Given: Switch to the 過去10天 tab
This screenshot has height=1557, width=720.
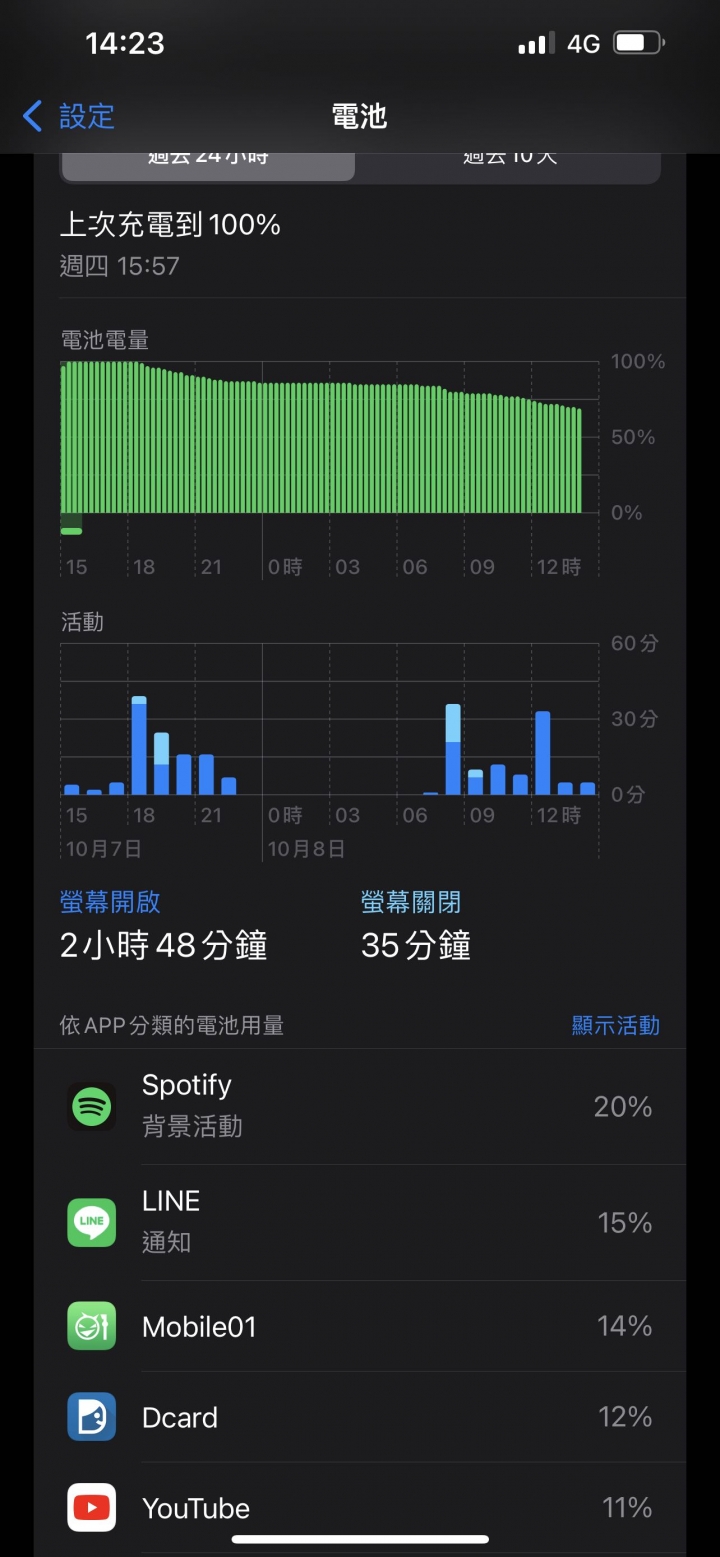Looking at the screenshot, I should click(508, 166).
